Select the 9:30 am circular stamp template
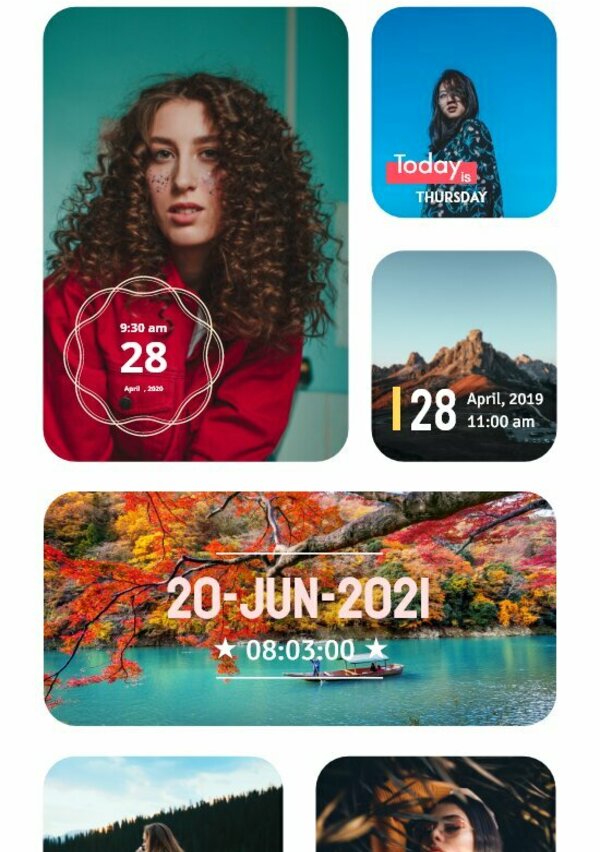Screen dimensions: 600x852 pyautogui.click(x=196, y=234)
